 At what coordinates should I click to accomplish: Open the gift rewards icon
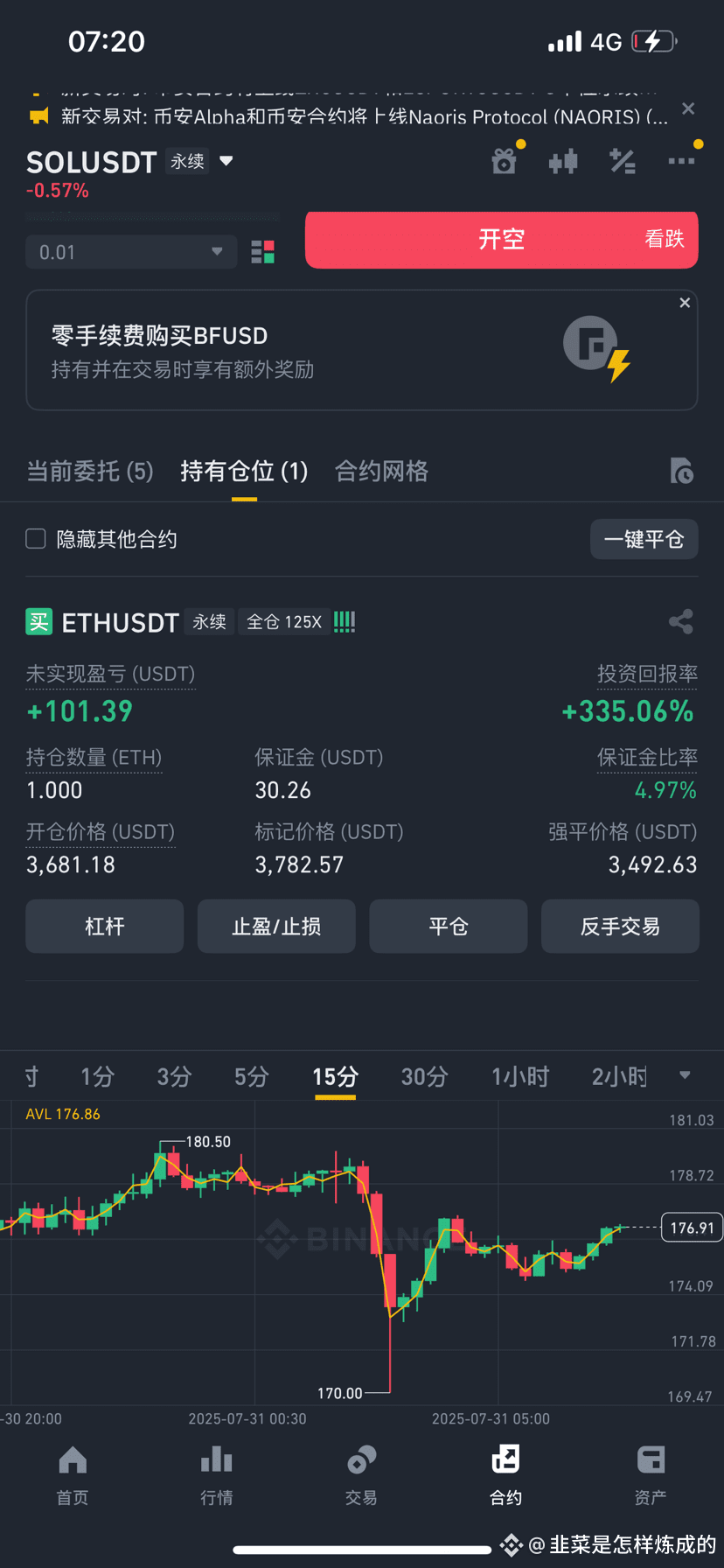[x=505, y=161]
